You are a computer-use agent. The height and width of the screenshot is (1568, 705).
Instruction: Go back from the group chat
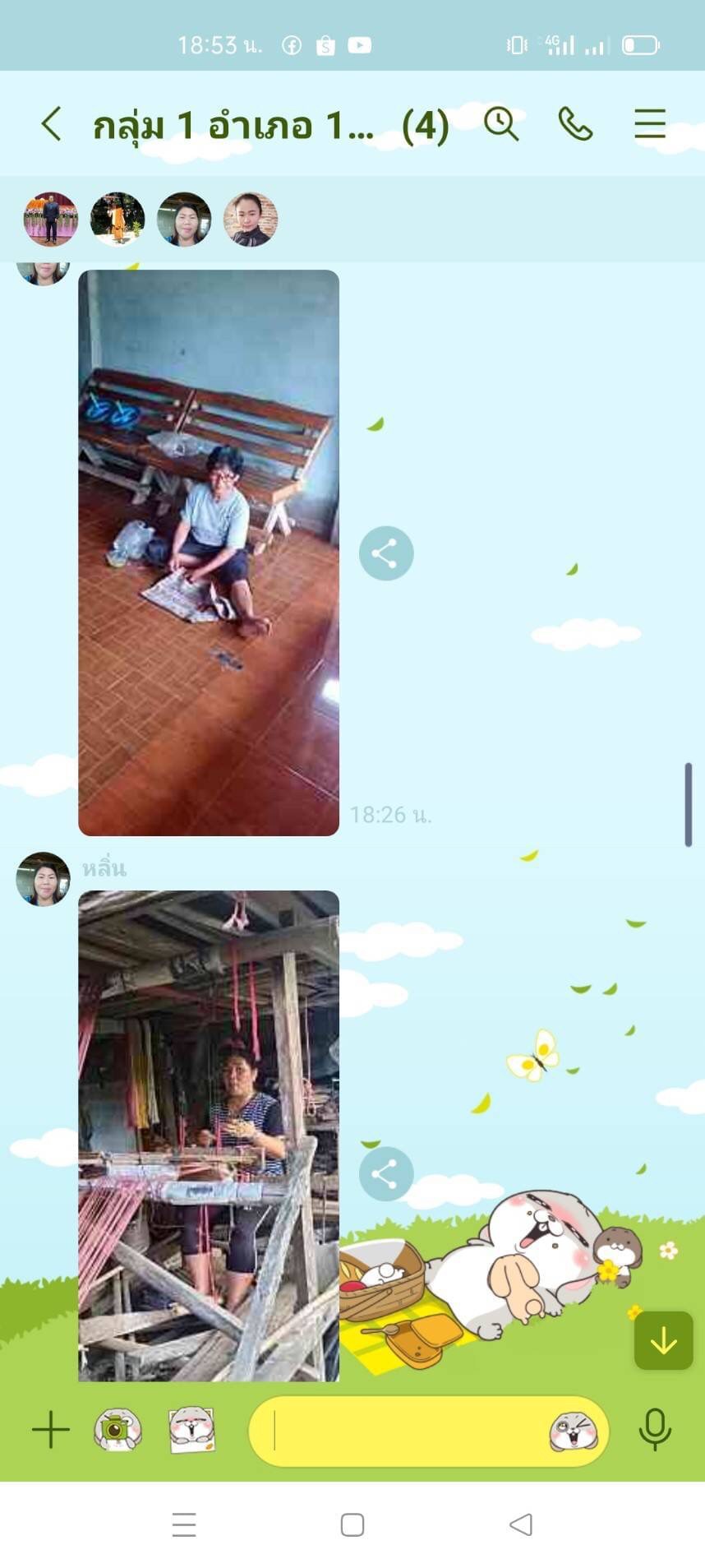(51, 125)
